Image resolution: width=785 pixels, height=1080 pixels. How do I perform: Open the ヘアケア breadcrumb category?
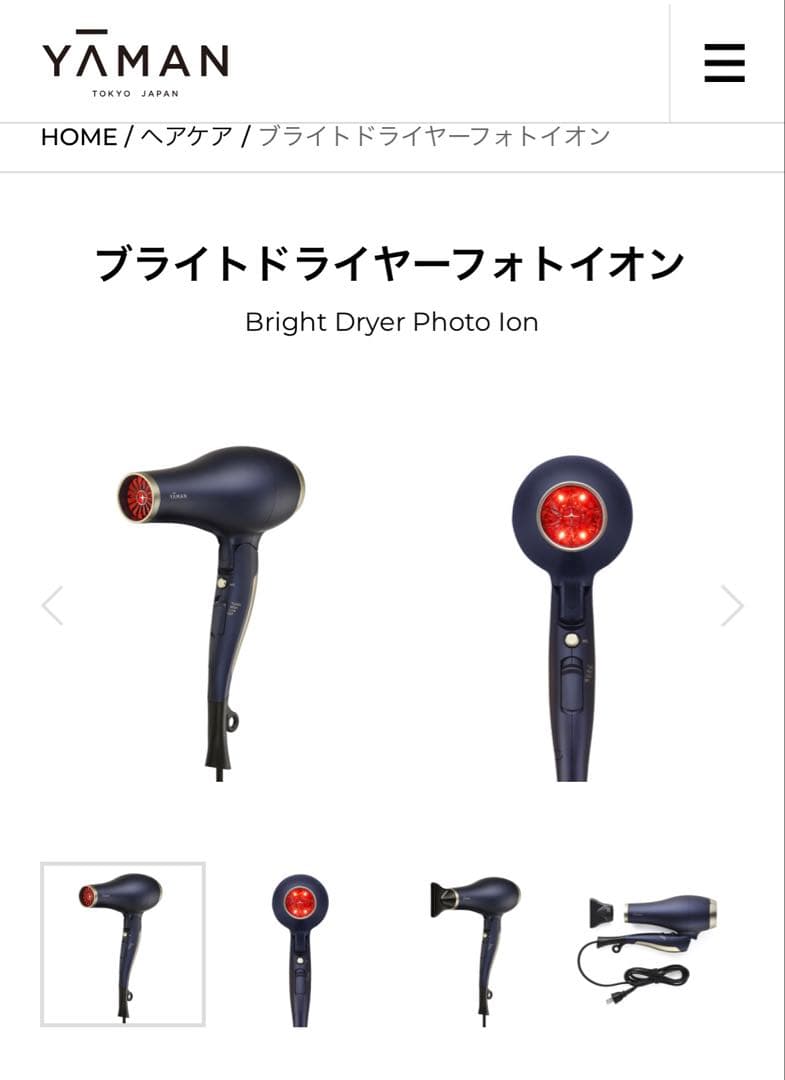(186, 137)
